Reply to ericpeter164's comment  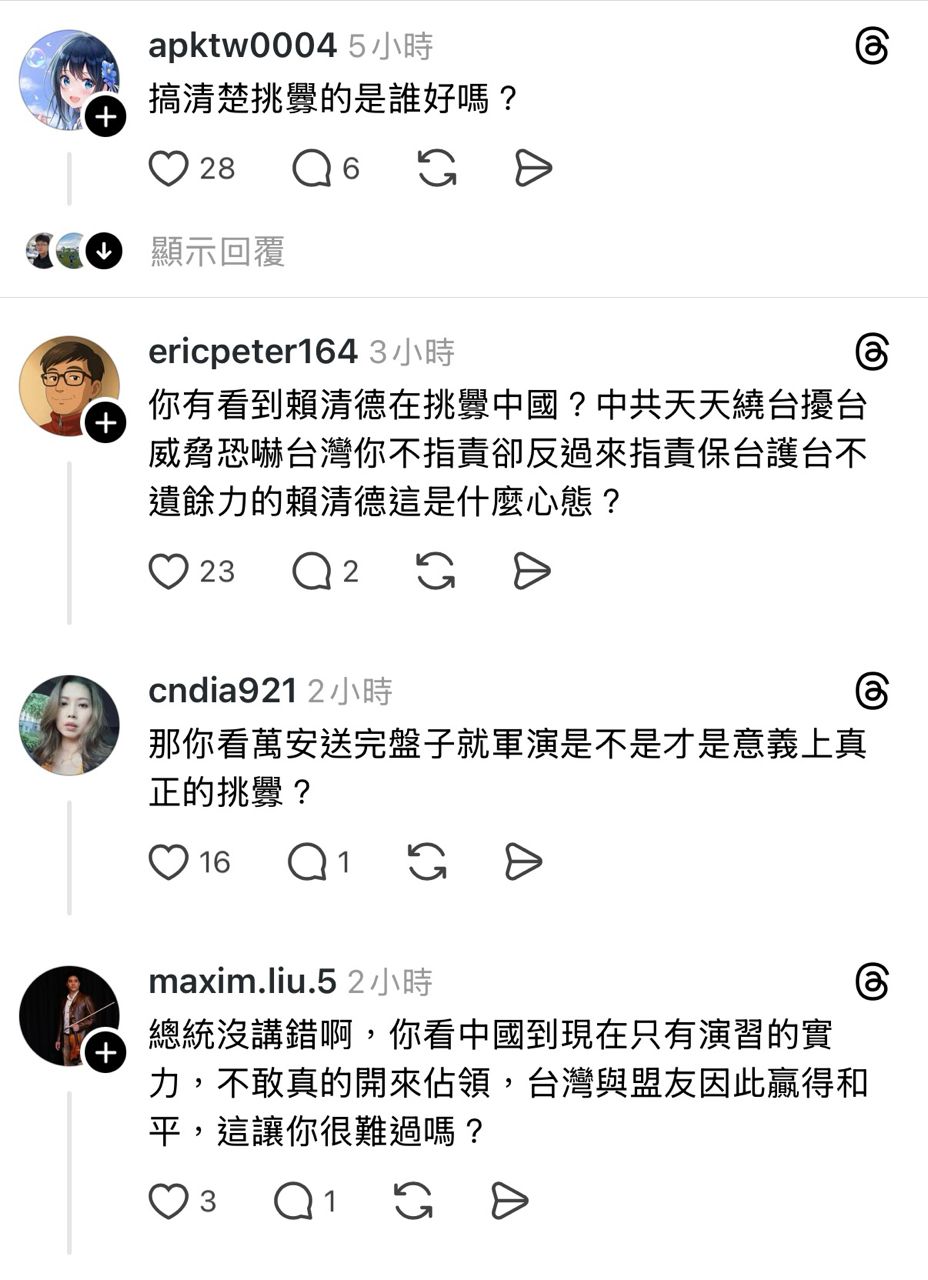coord(311,571)
